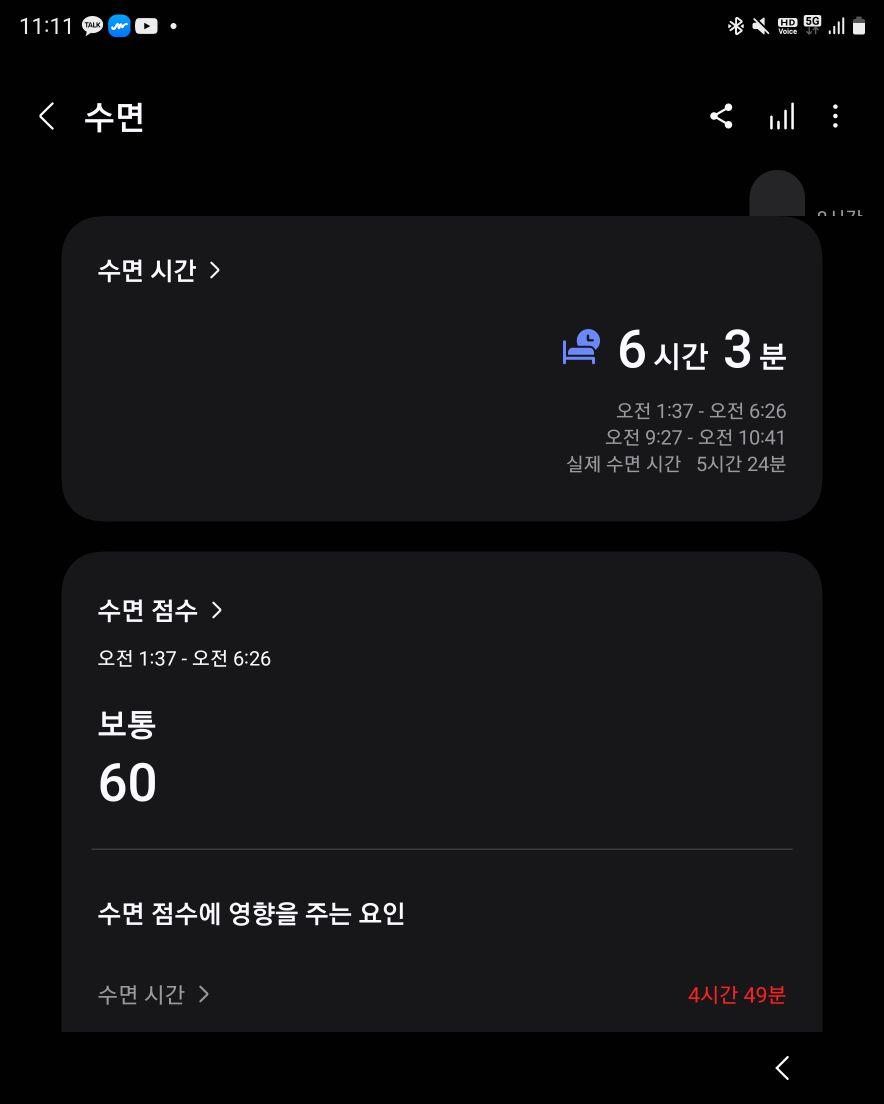Open the 수면 시간 card details

159,270
